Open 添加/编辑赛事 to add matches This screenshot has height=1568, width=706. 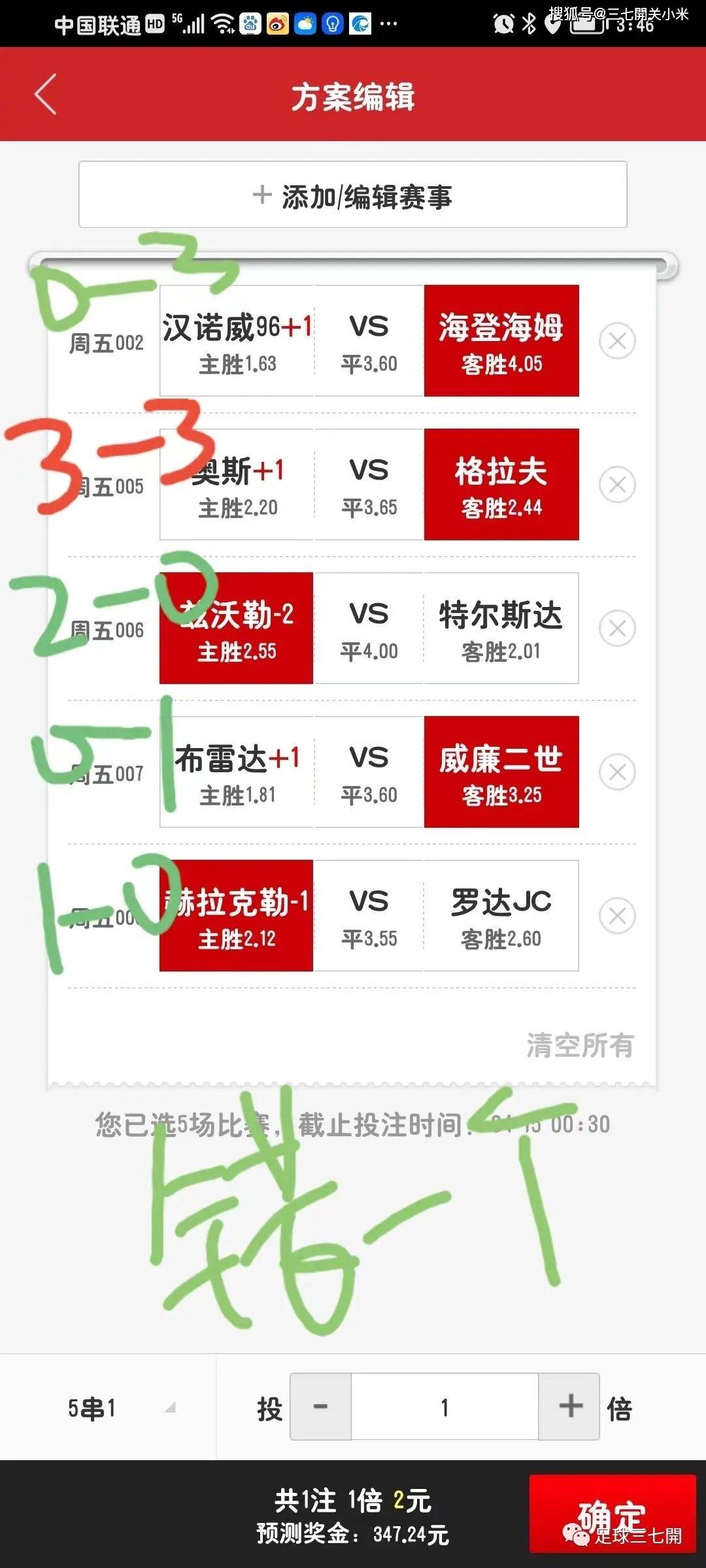pyautogui.click(x=353, y=195)
